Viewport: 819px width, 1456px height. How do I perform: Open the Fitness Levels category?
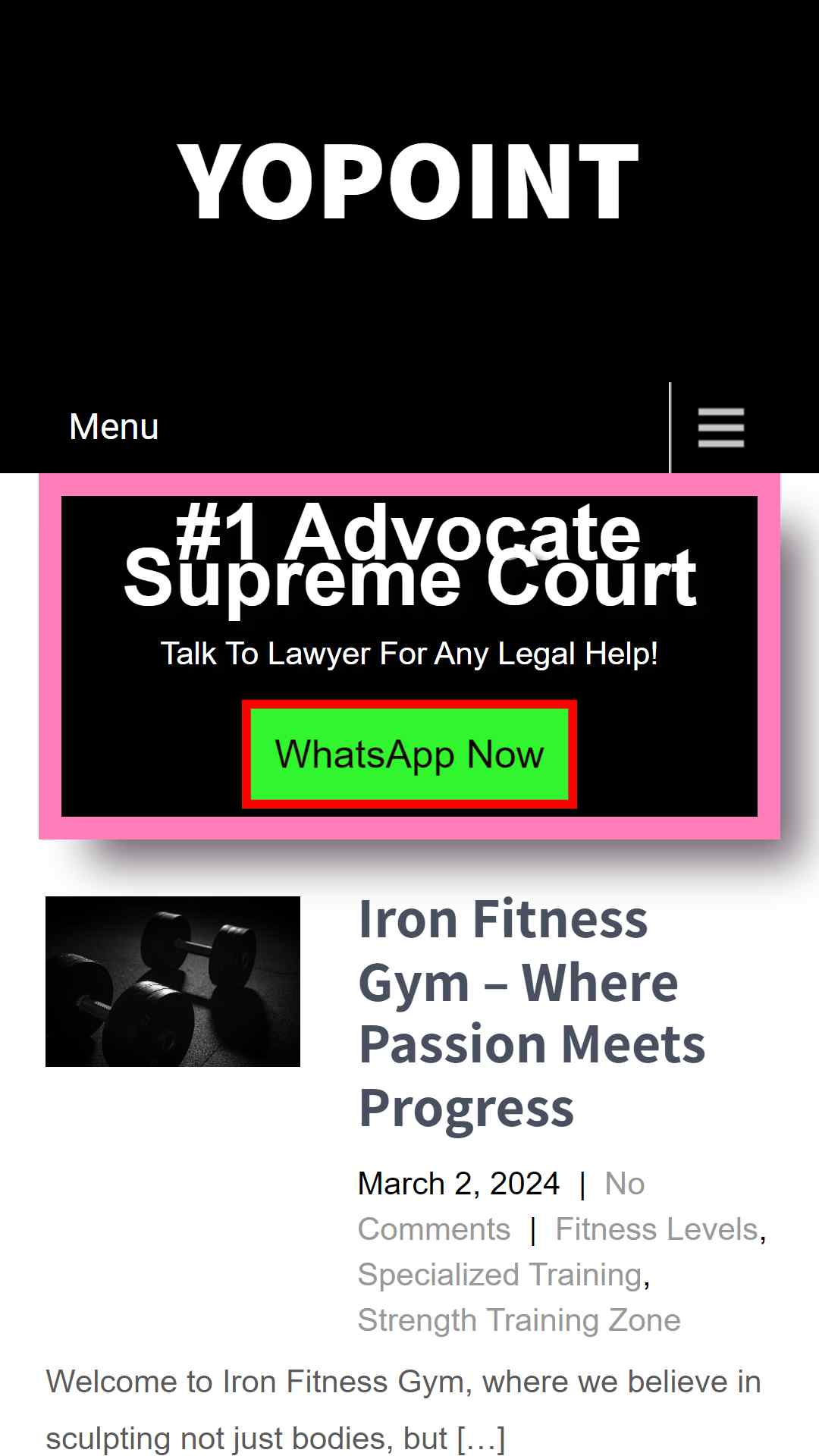pyautogui.click(x=657, y=1229)
